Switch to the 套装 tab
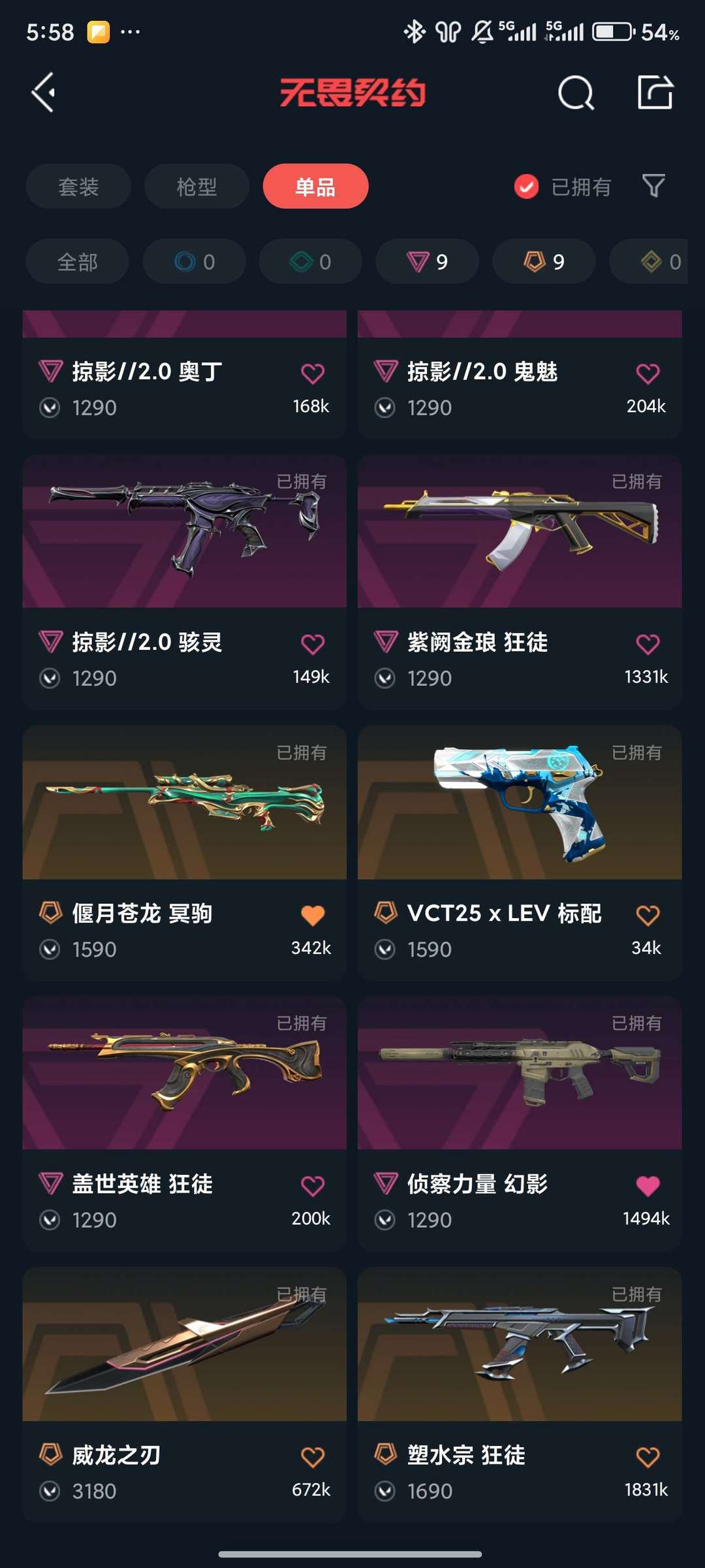The width and height of the screenshot is (705, 1568). 78,187
